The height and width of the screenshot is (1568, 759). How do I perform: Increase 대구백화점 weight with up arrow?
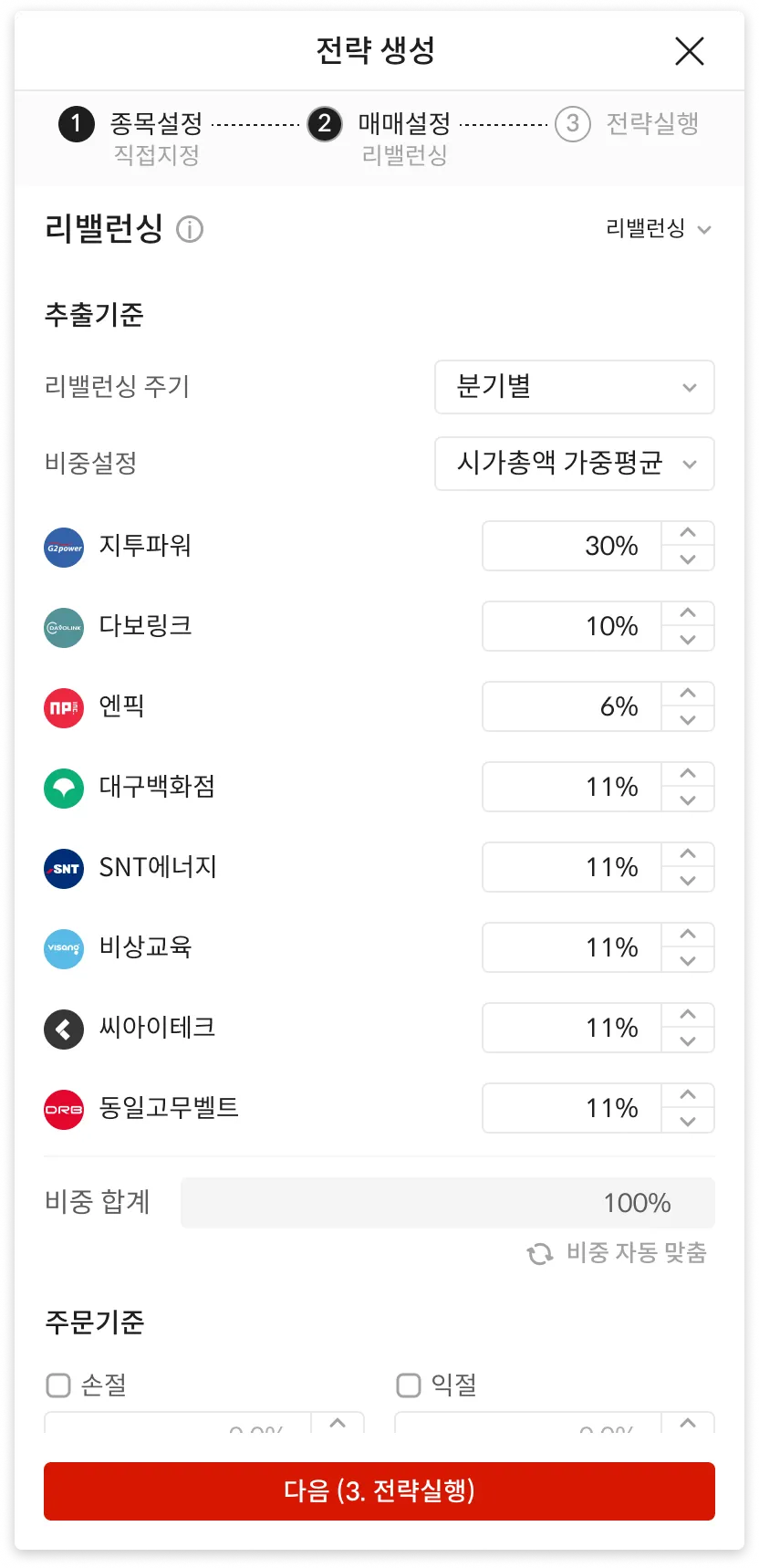tap(688, 774)
